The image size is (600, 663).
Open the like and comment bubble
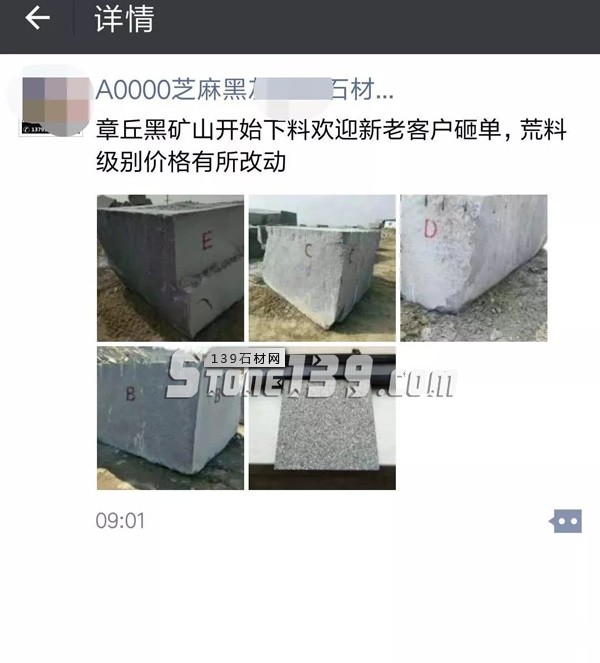[565, 521]
